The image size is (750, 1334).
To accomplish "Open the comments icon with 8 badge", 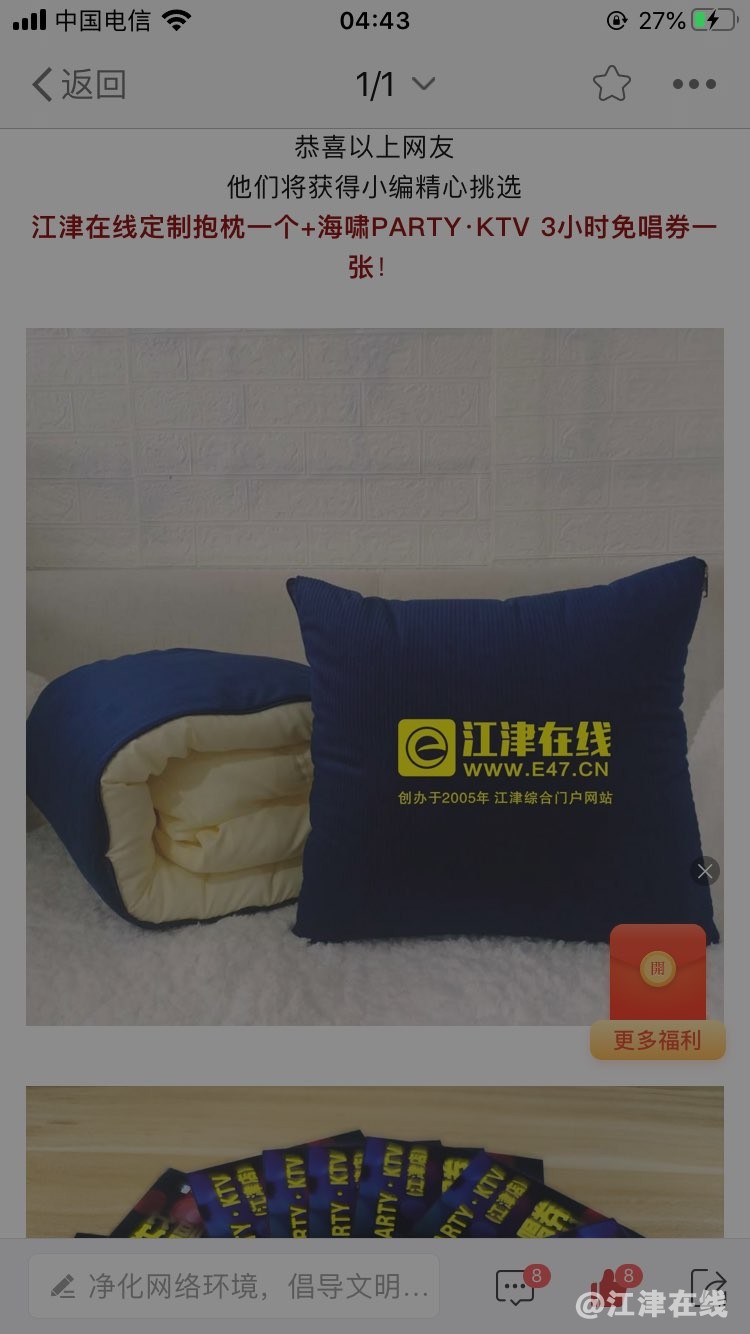I will tap(517, 1287).
